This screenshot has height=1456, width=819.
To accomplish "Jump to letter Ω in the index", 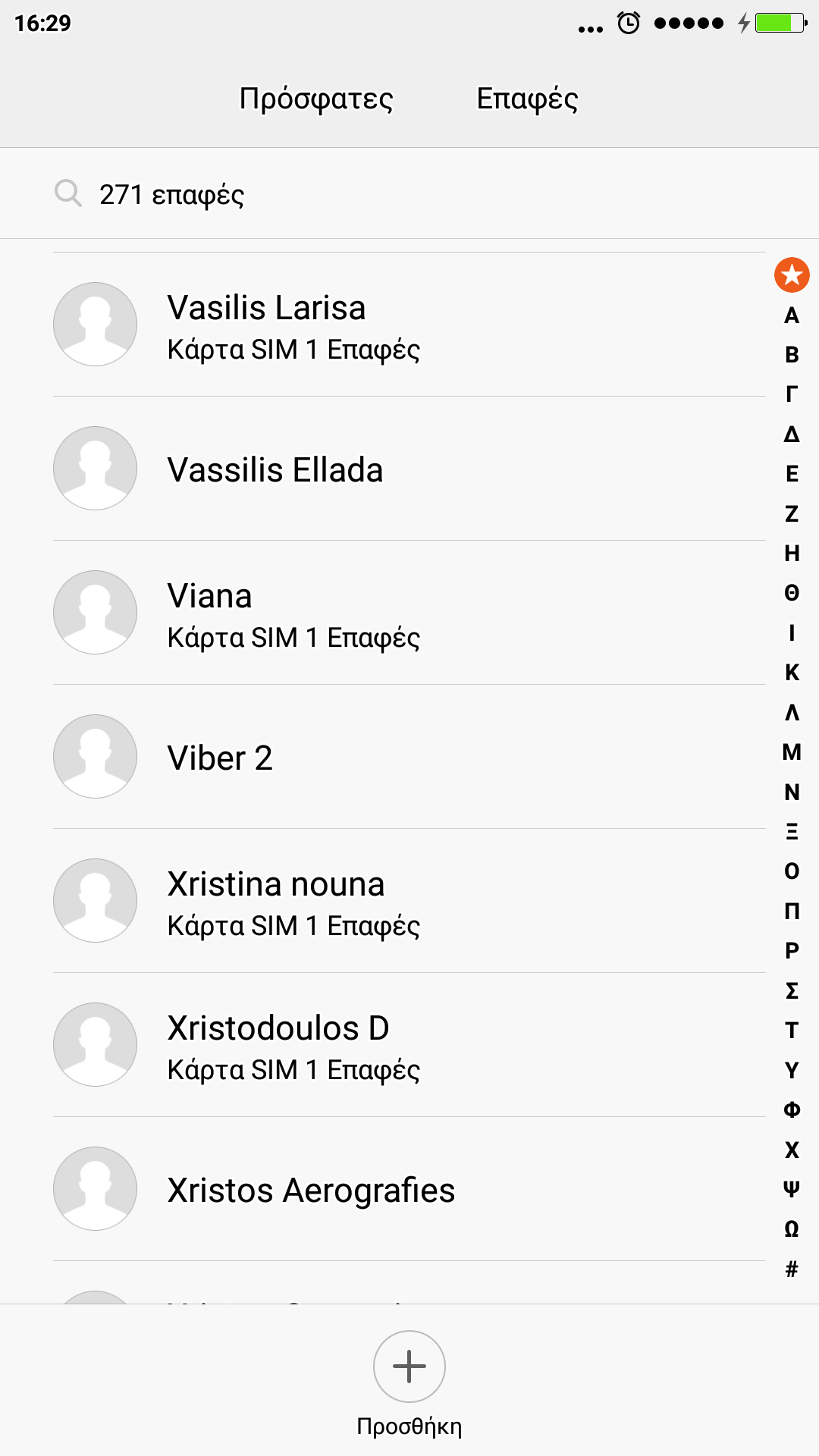I will pos(792,1228).
